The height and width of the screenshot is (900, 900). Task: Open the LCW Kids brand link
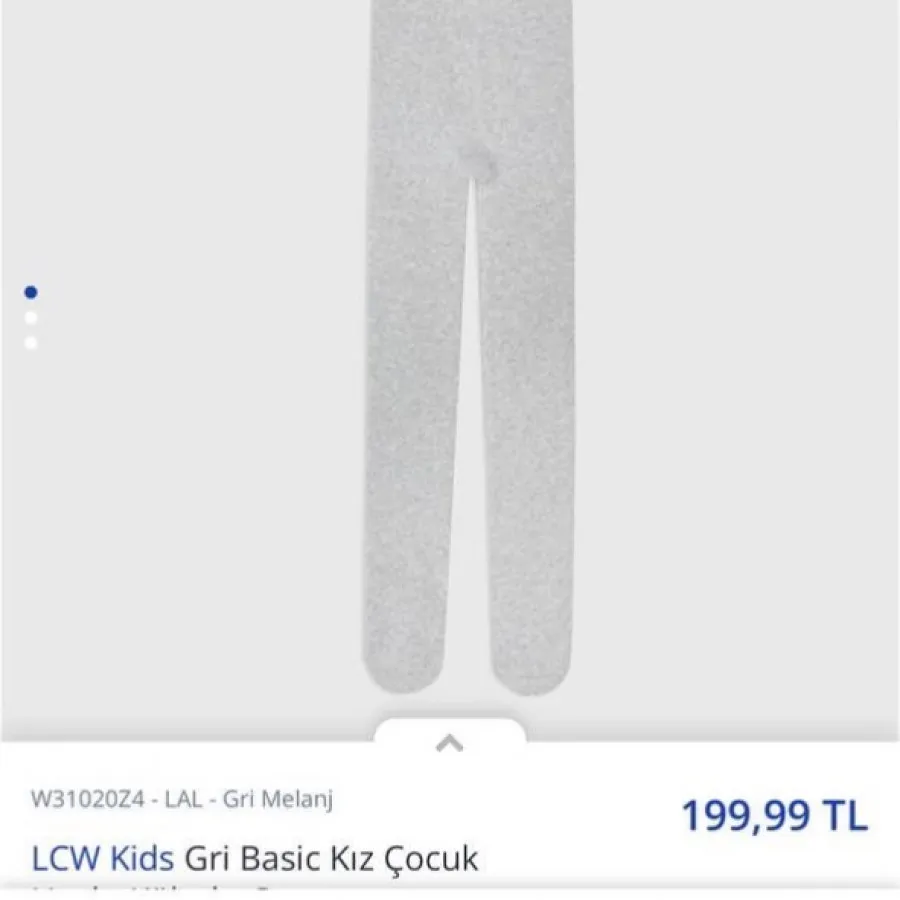point(103,858)
